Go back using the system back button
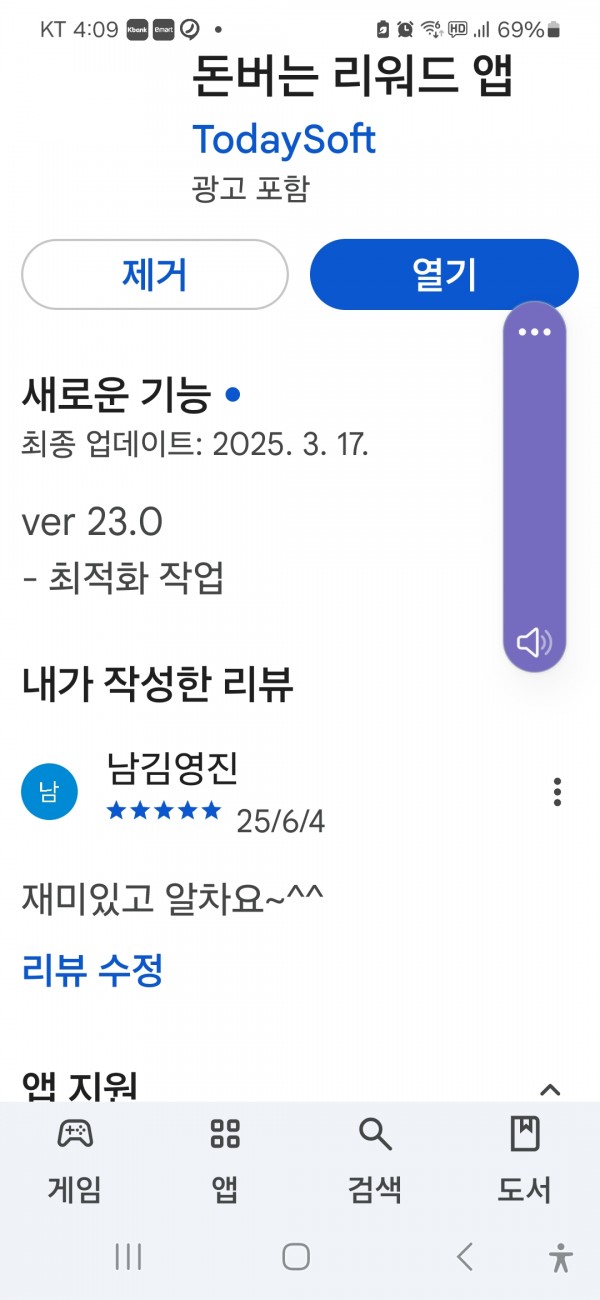This screenshot has width=600, height=1300. 464,1256
